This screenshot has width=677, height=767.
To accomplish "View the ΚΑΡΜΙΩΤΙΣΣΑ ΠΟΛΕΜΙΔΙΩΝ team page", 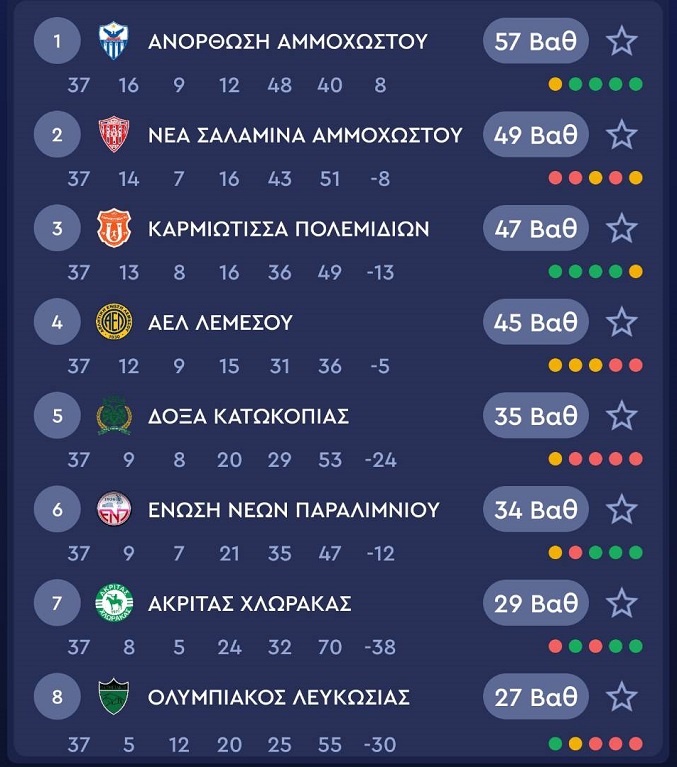I will pos(288,229).
